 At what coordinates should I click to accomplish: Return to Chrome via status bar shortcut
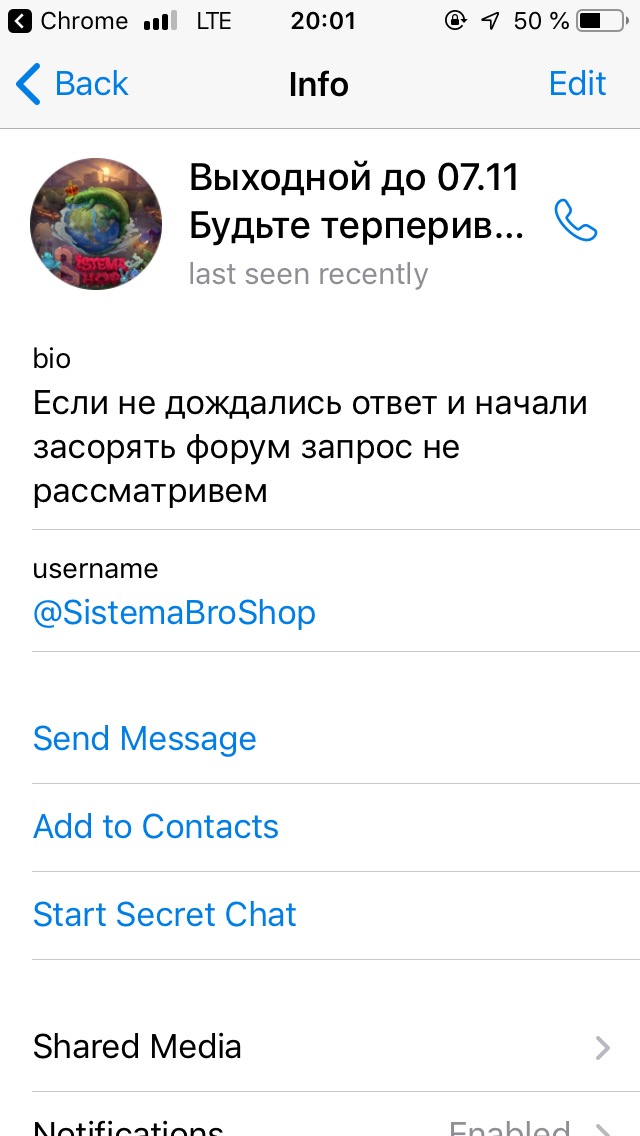[69, 21]
